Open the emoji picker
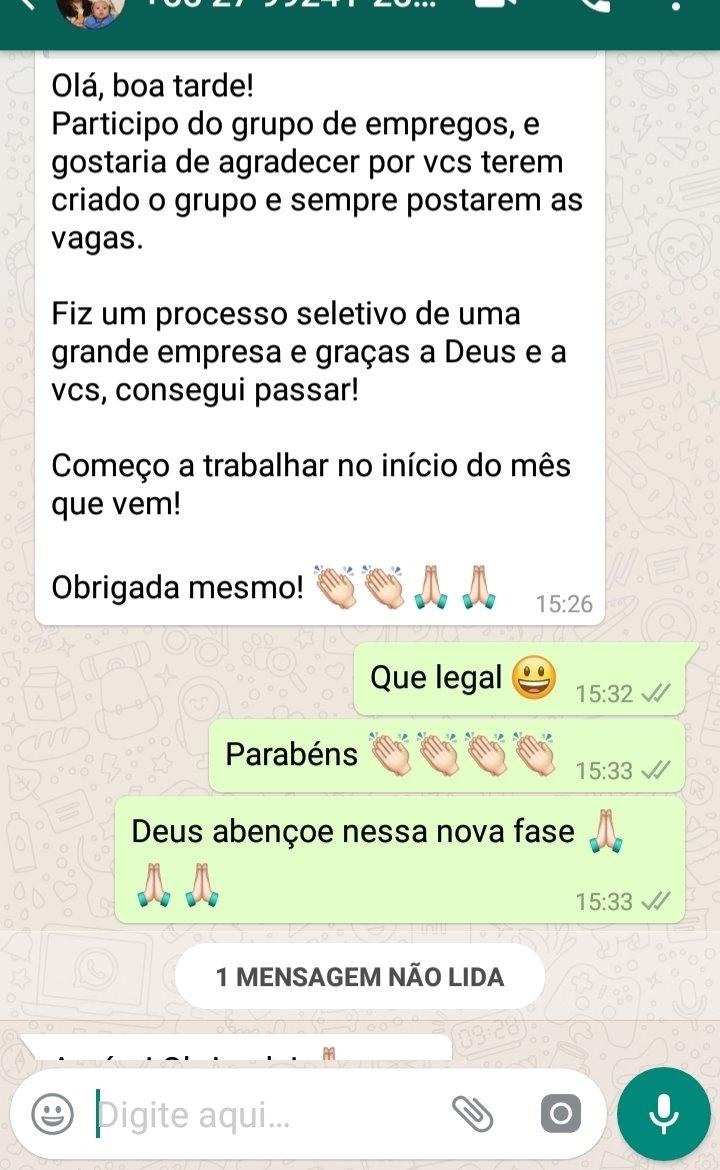Screen dimensions: 720x1170 point(52,1114)
